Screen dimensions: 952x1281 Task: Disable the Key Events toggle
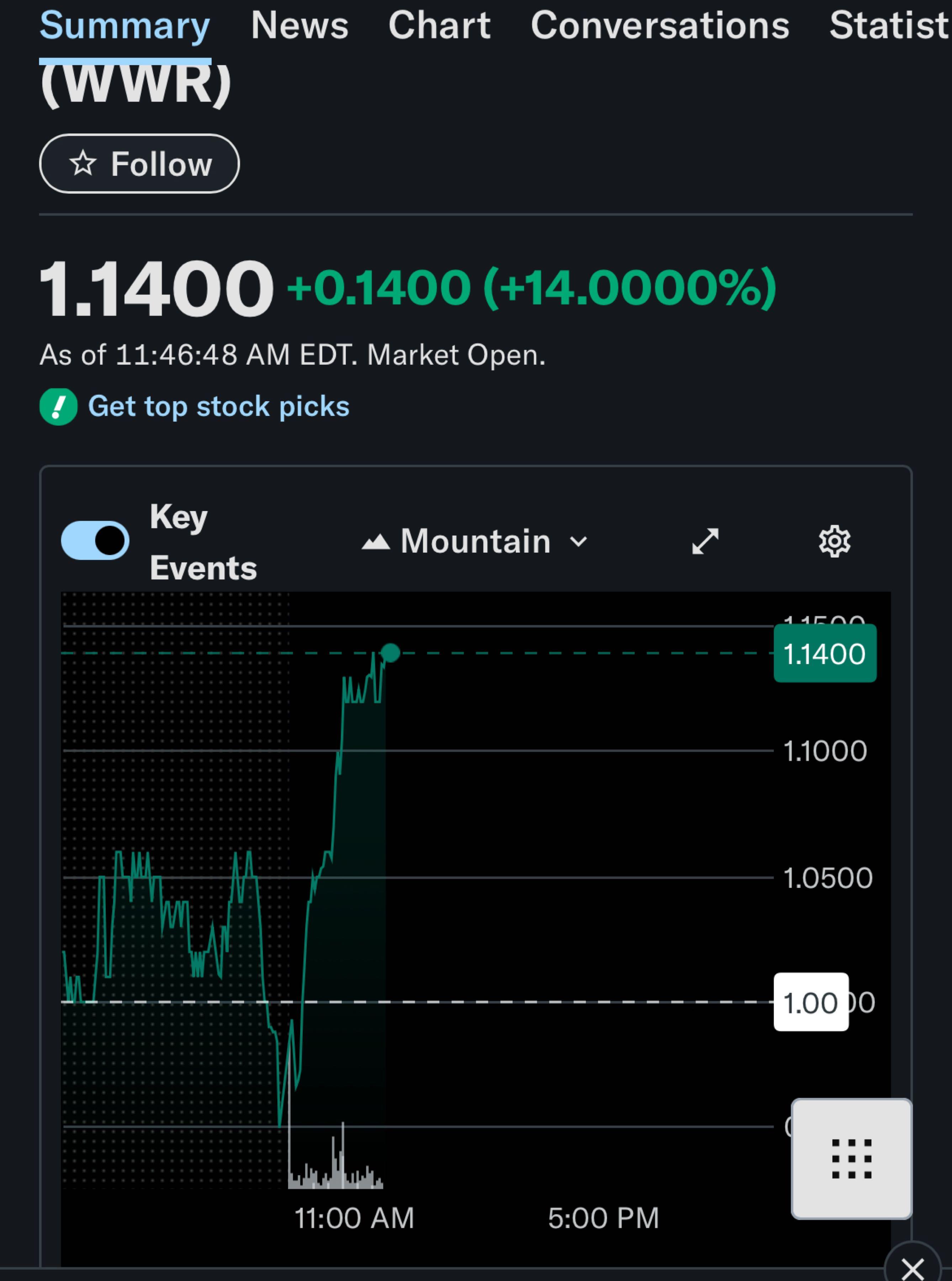click(95, 541)
